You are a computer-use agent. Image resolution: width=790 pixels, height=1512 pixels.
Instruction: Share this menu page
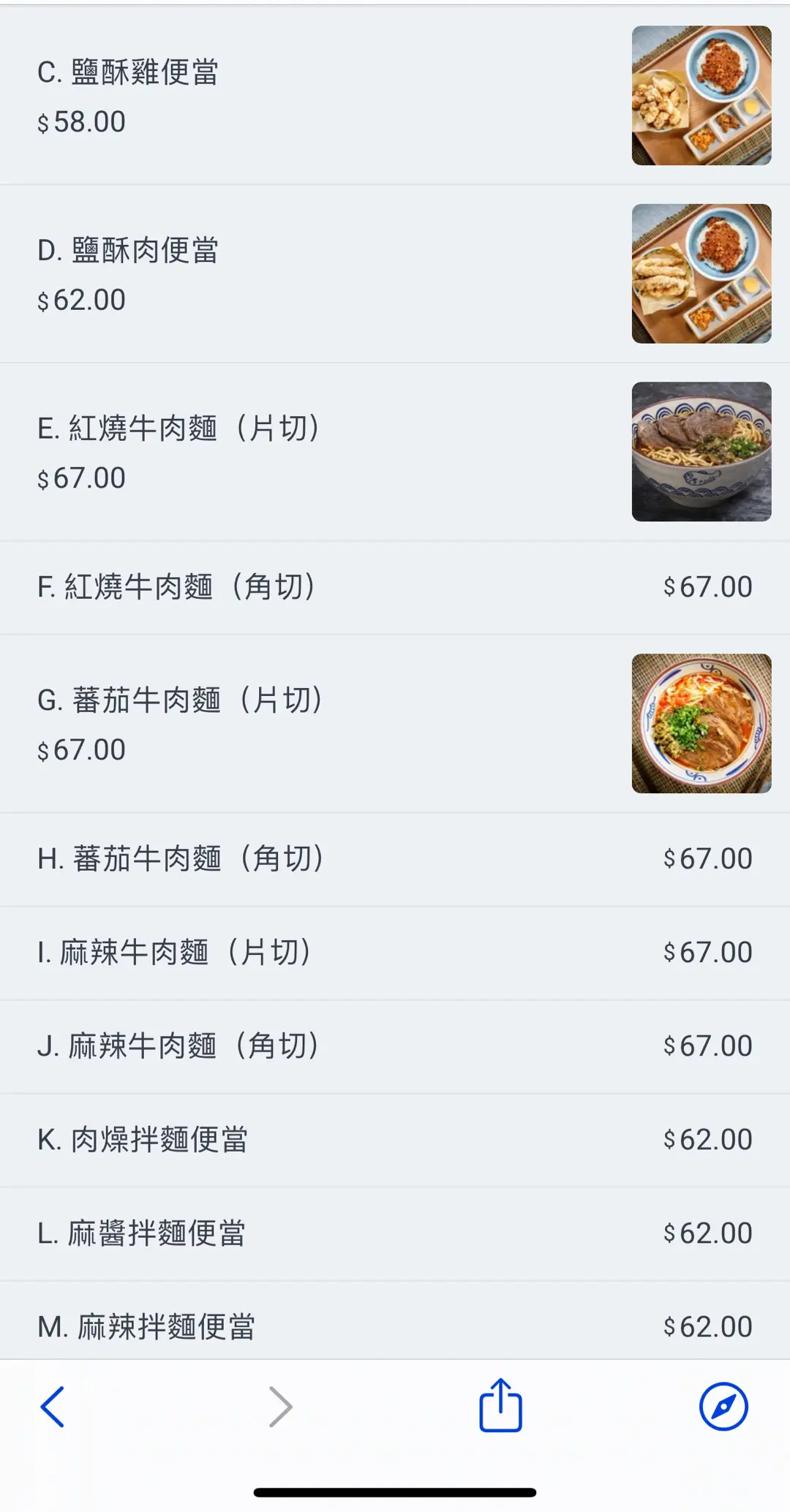point(500,1405)
